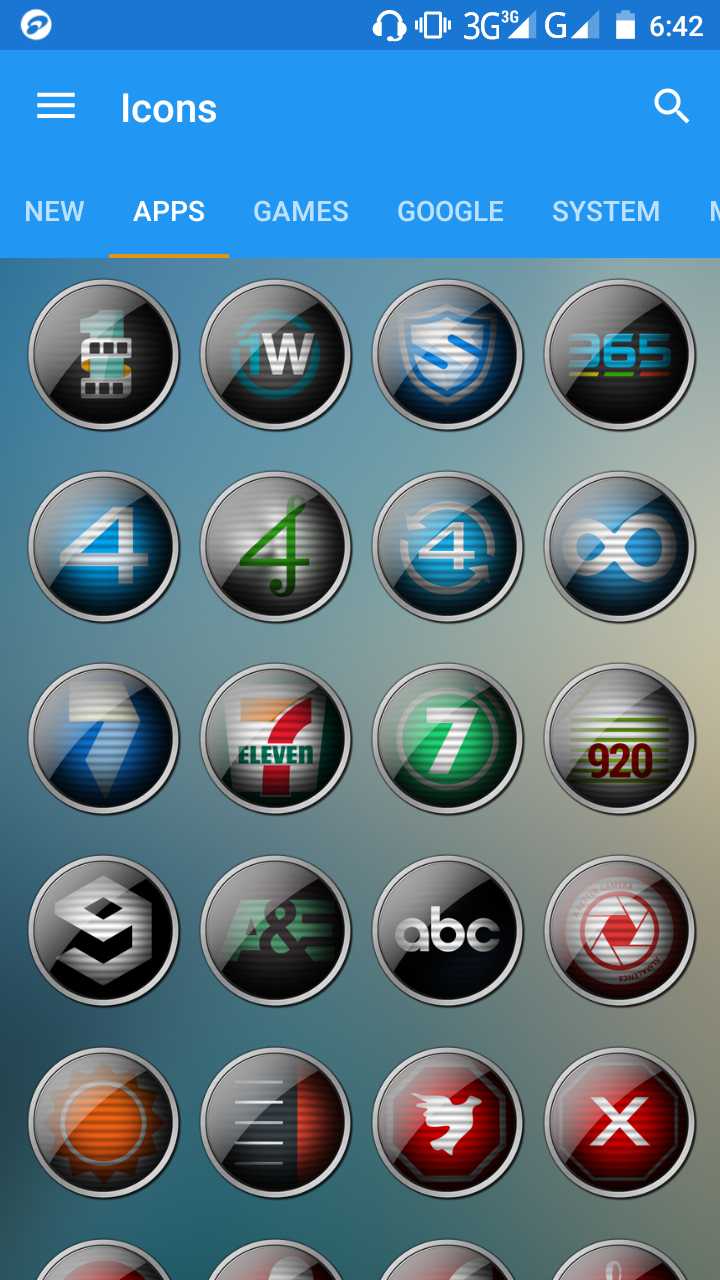Choose the green circled 7 icon
Screen dimensions: 720x1280
(447, 738)
